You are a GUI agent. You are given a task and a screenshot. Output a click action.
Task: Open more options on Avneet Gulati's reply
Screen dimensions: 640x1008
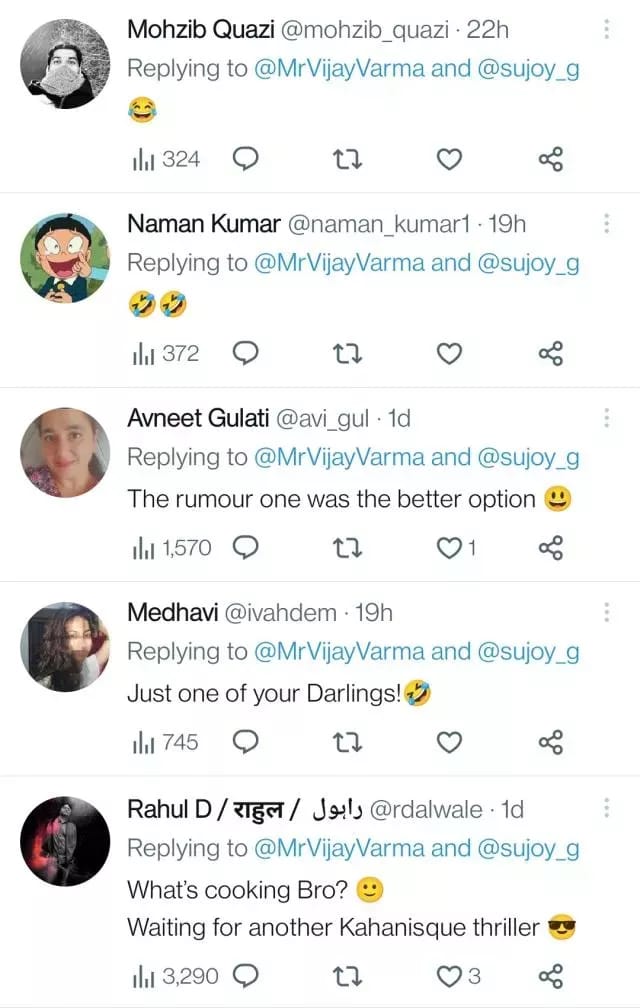click(x=606, y=418)
